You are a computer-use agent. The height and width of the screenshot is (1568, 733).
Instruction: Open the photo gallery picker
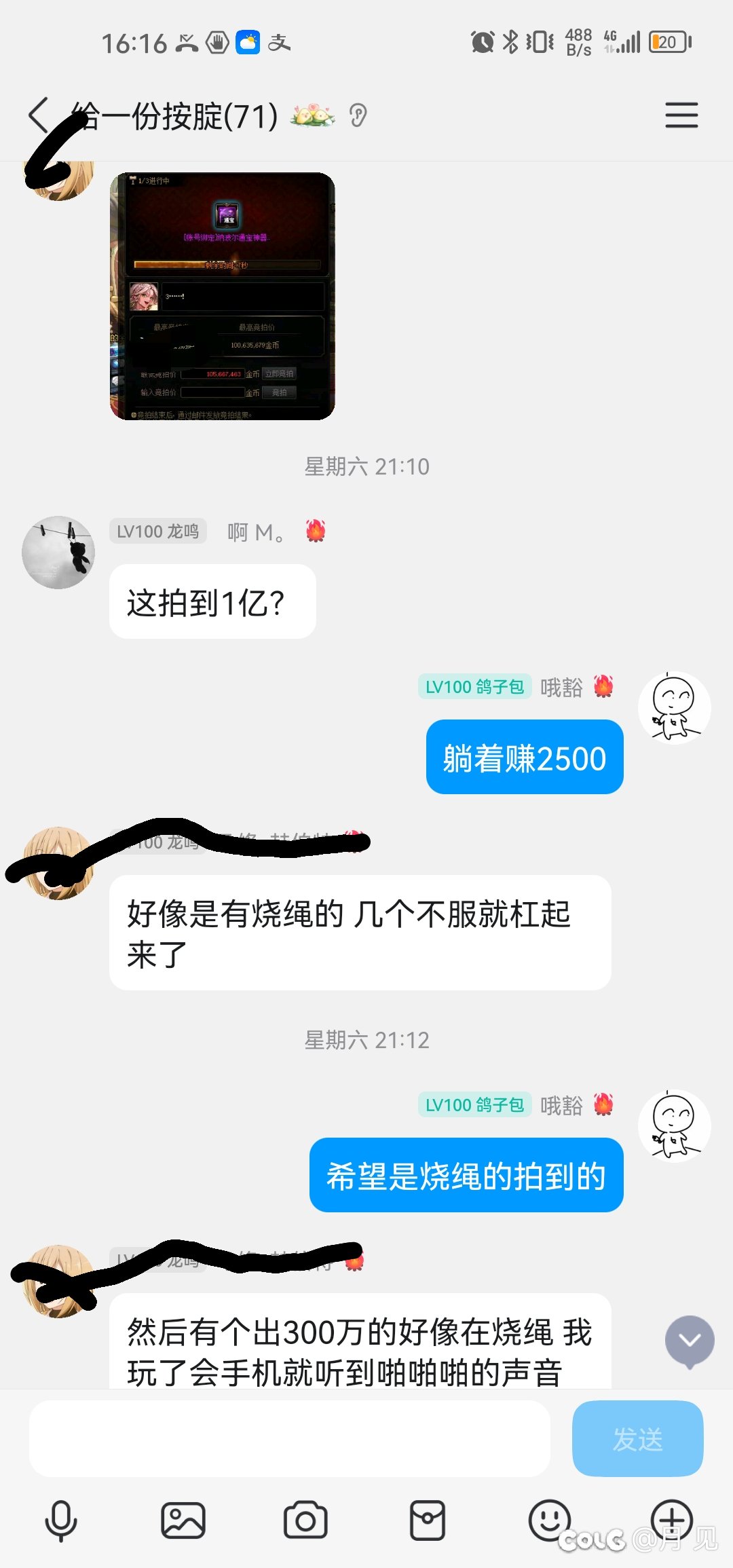(x=183, y=1520)
